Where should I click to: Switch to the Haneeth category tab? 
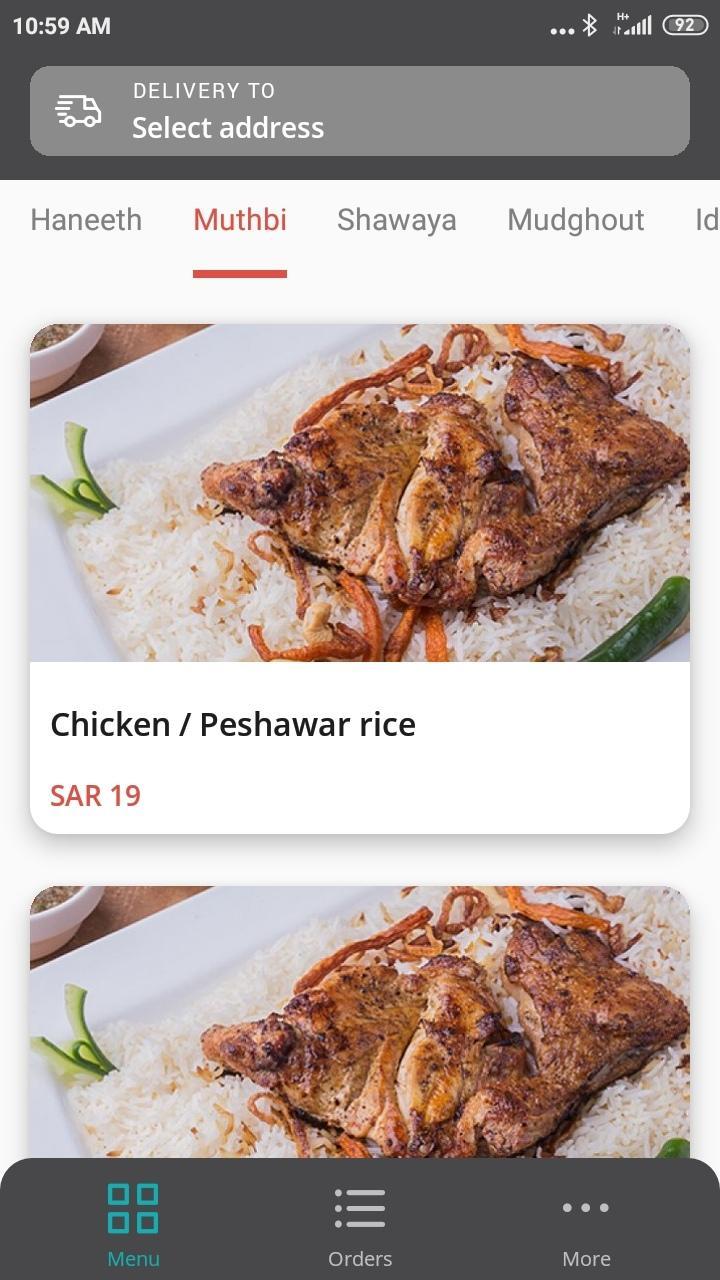click(x=86, y=220)
